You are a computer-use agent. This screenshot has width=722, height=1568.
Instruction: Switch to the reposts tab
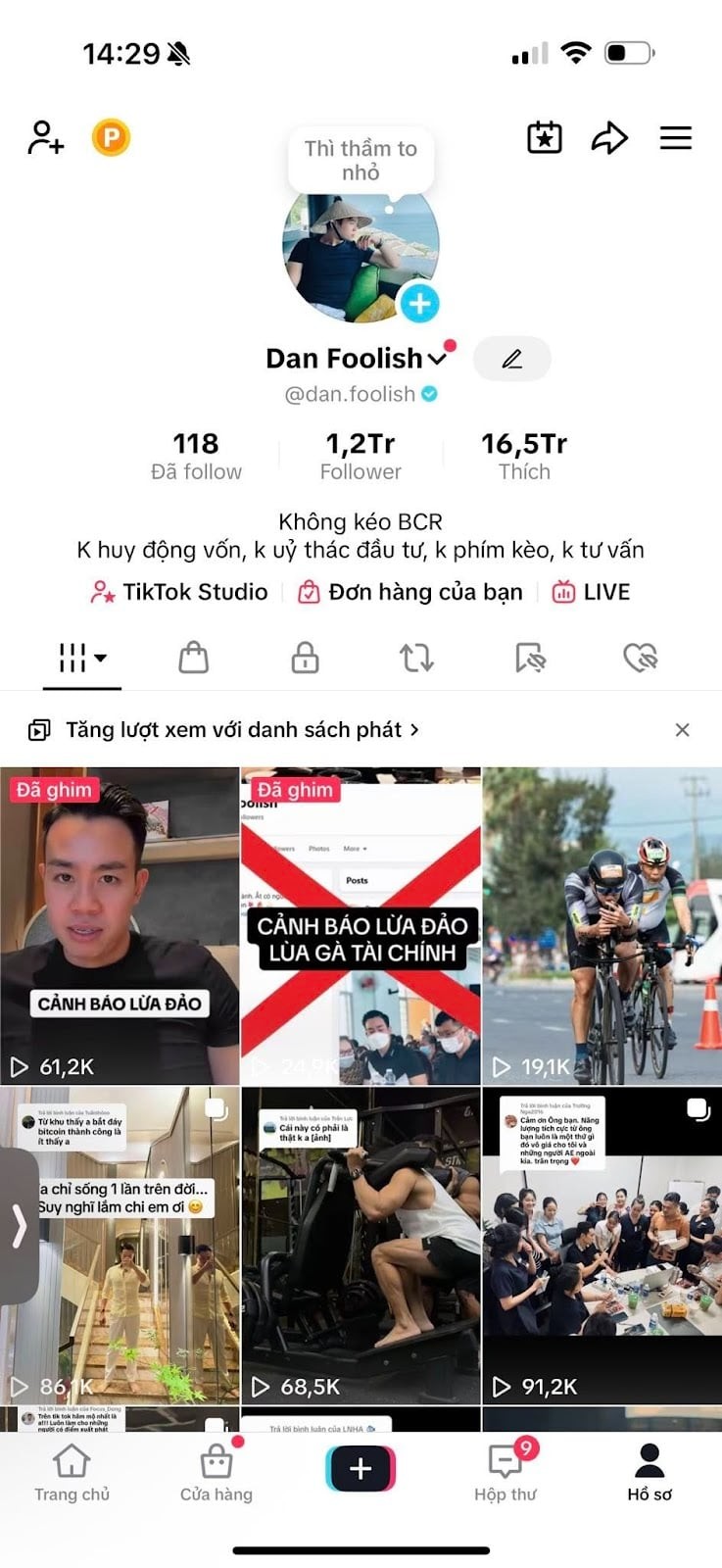(x=416, y=658)
